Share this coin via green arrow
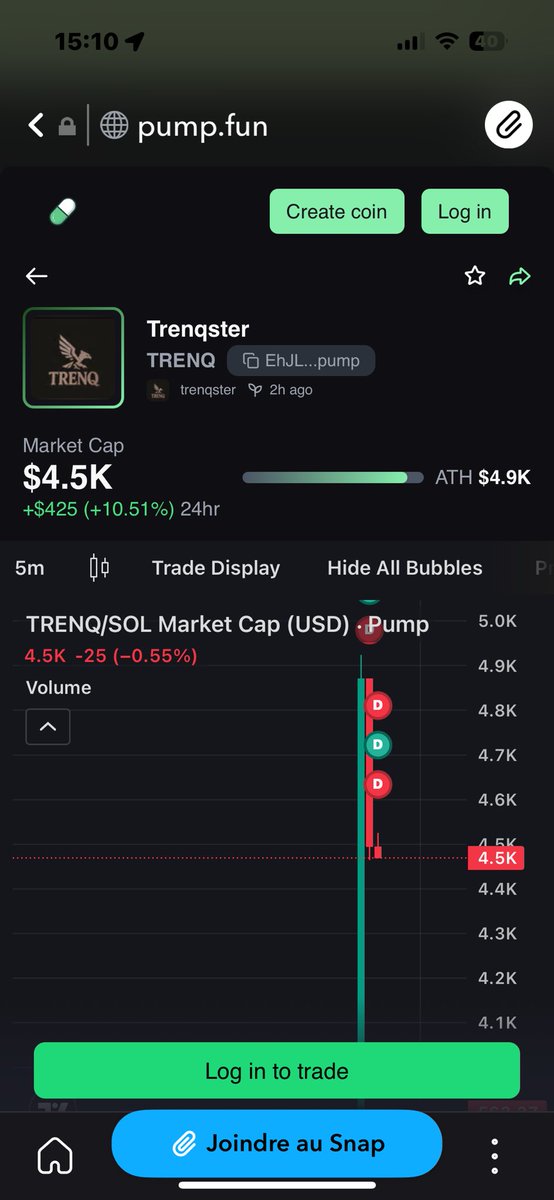 520,277
